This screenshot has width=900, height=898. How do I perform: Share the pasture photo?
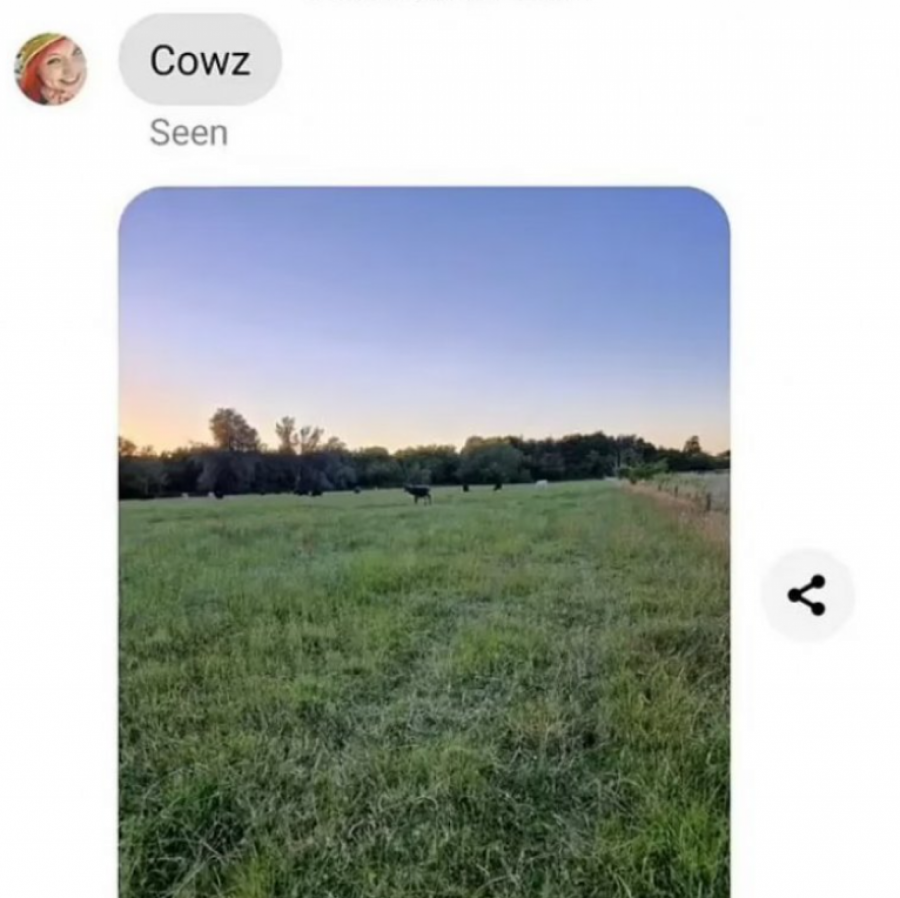coord(807,595)
